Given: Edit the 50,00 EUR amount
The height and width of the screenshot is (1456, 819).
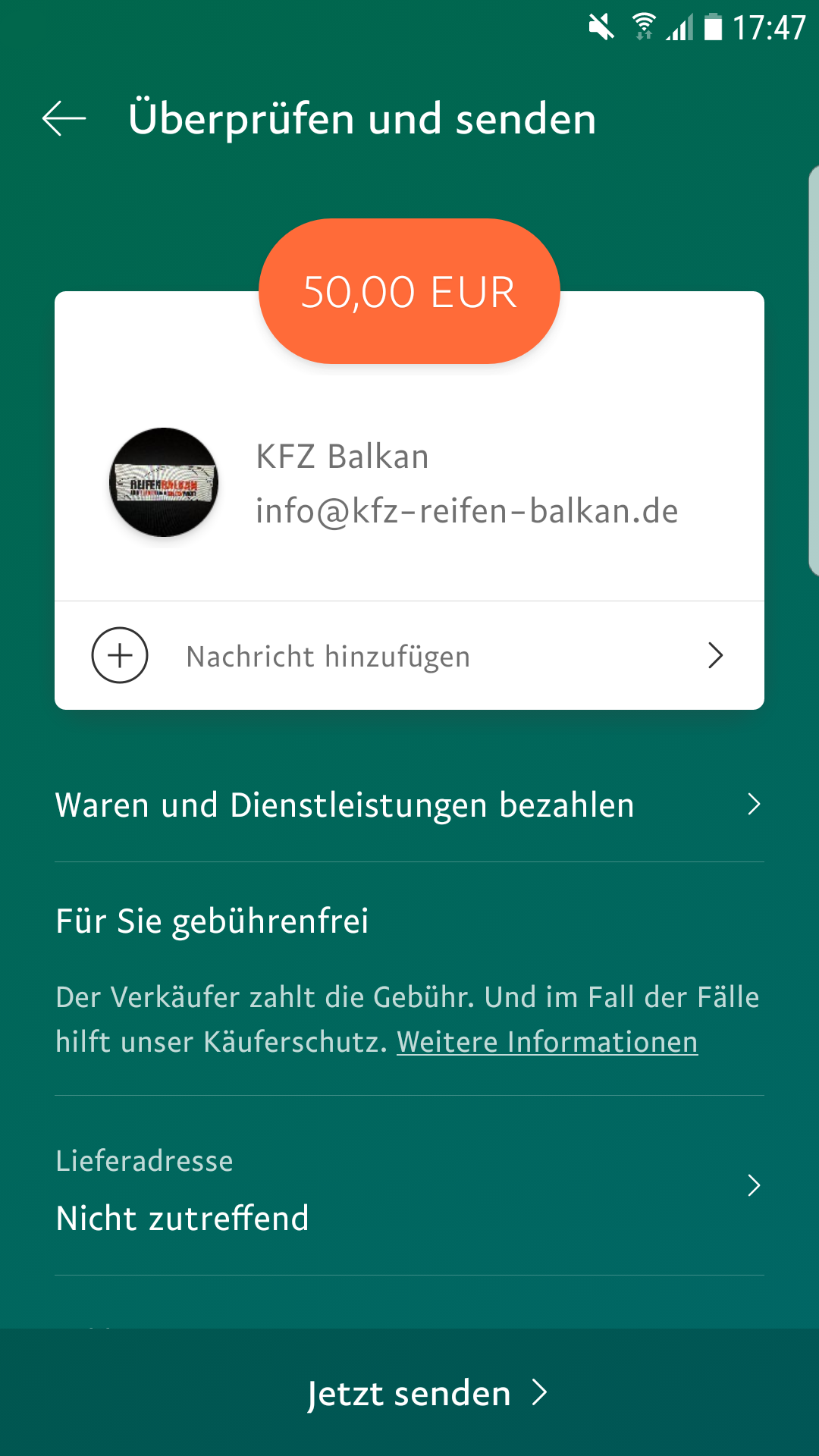Looking at the screenshot, I should pos(409,292).
